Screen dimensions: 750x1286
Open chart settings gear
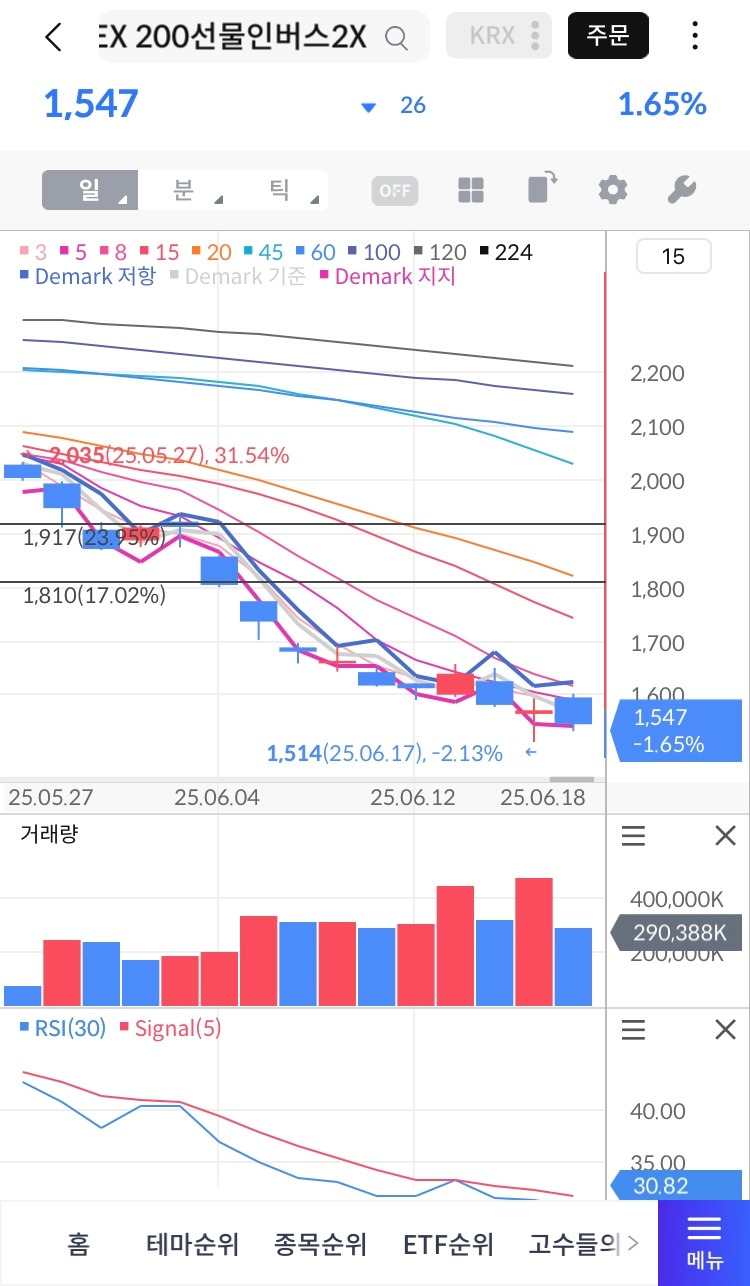coord(612,189)
